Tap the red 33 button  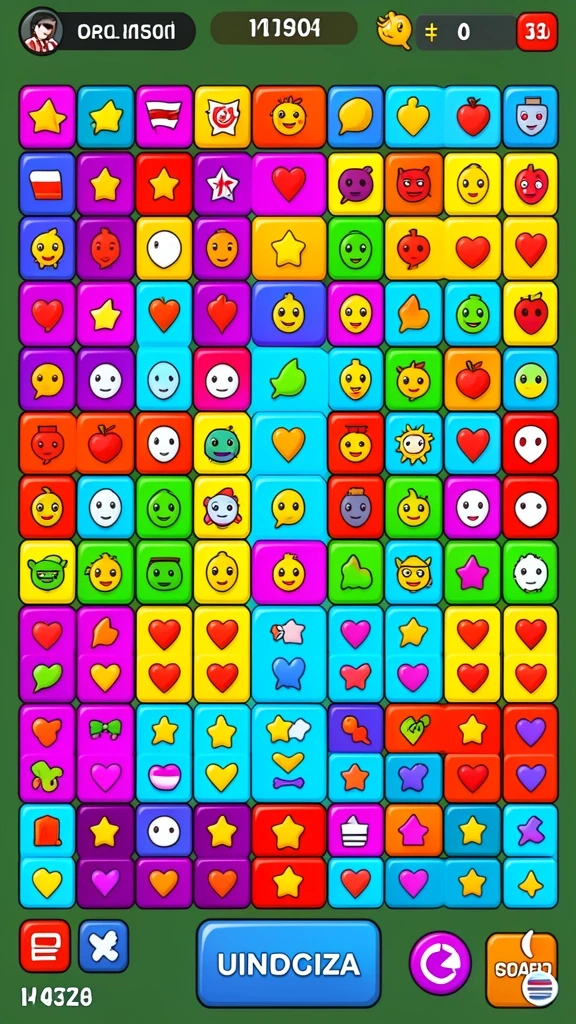[537, 31]
